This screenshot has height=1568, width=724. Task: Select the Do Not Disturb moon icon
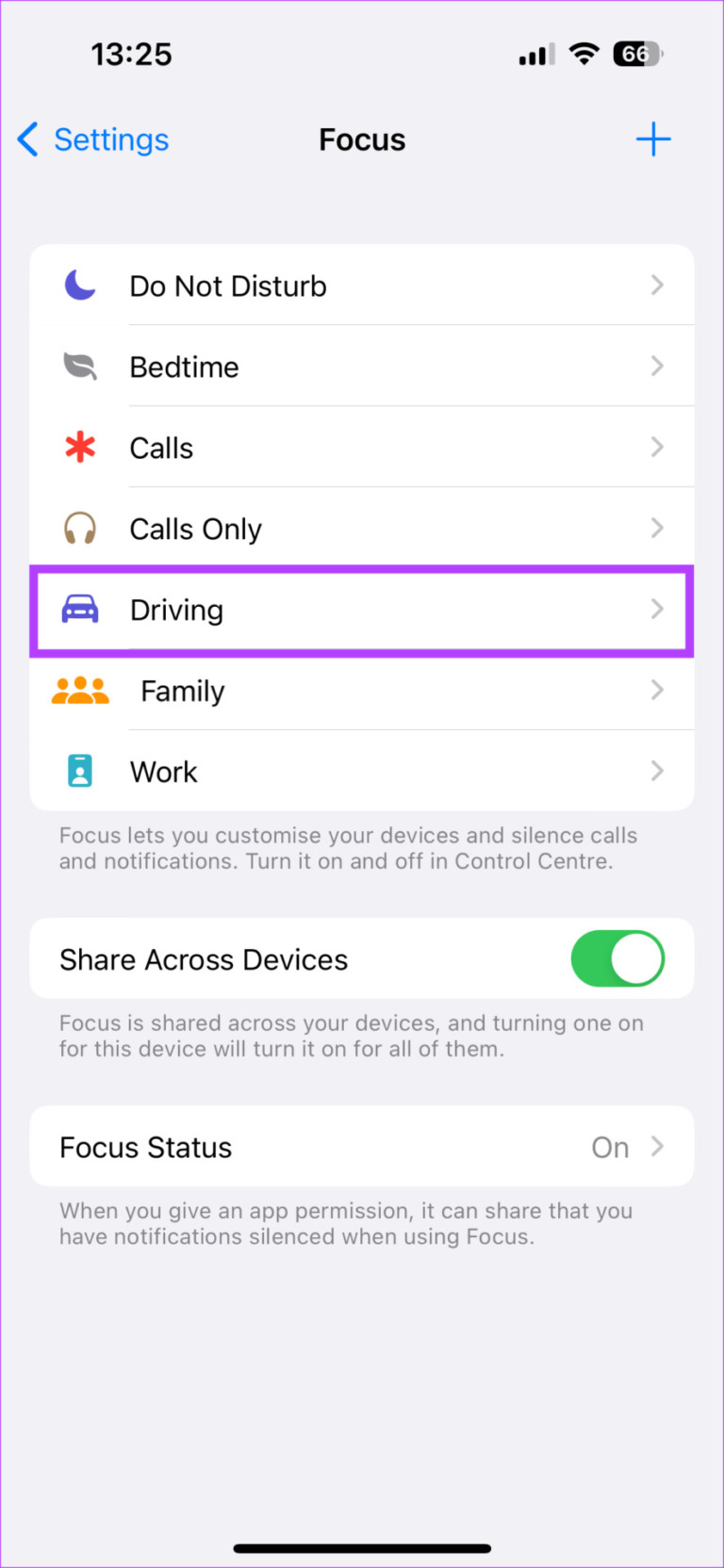coord(80,285)
